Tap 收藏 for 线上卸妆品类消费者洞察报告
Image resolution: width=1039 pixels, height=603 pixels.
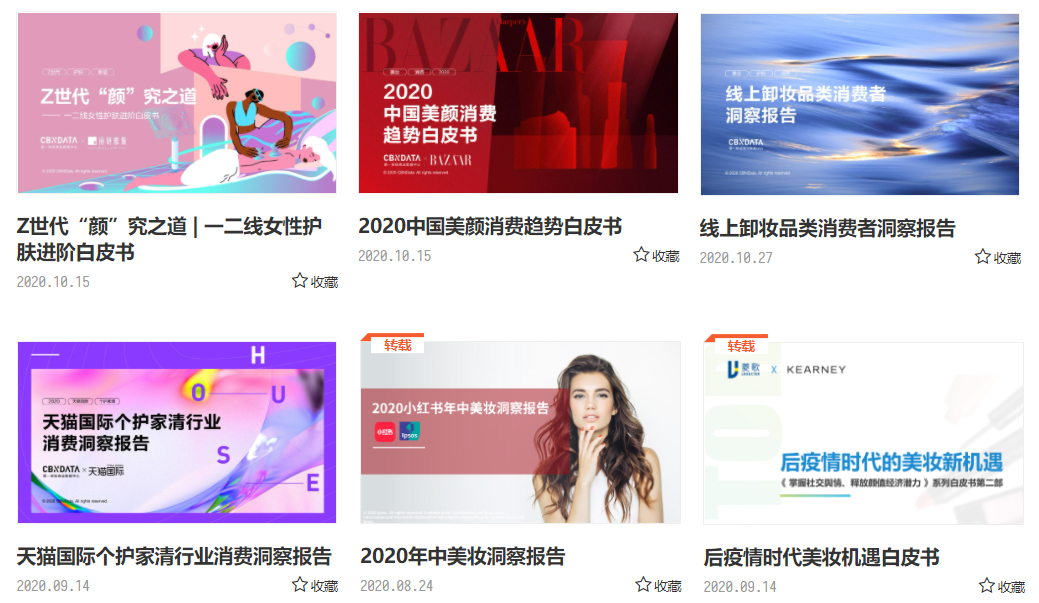998,258
